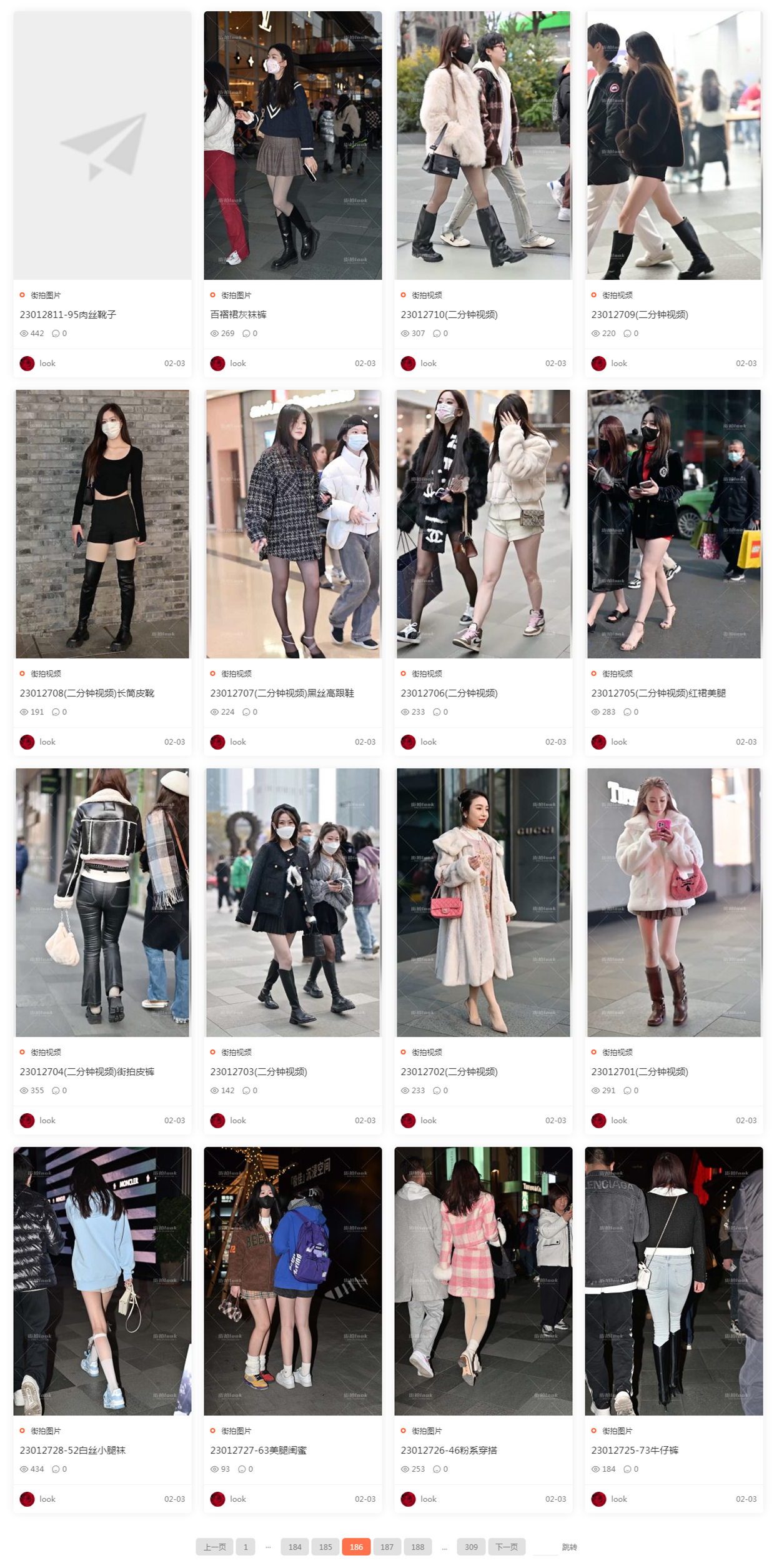Open the 23012709(二分钟视频) video card
The height and width of the screenshot is (1568, 784).
(x=639, y=314)
